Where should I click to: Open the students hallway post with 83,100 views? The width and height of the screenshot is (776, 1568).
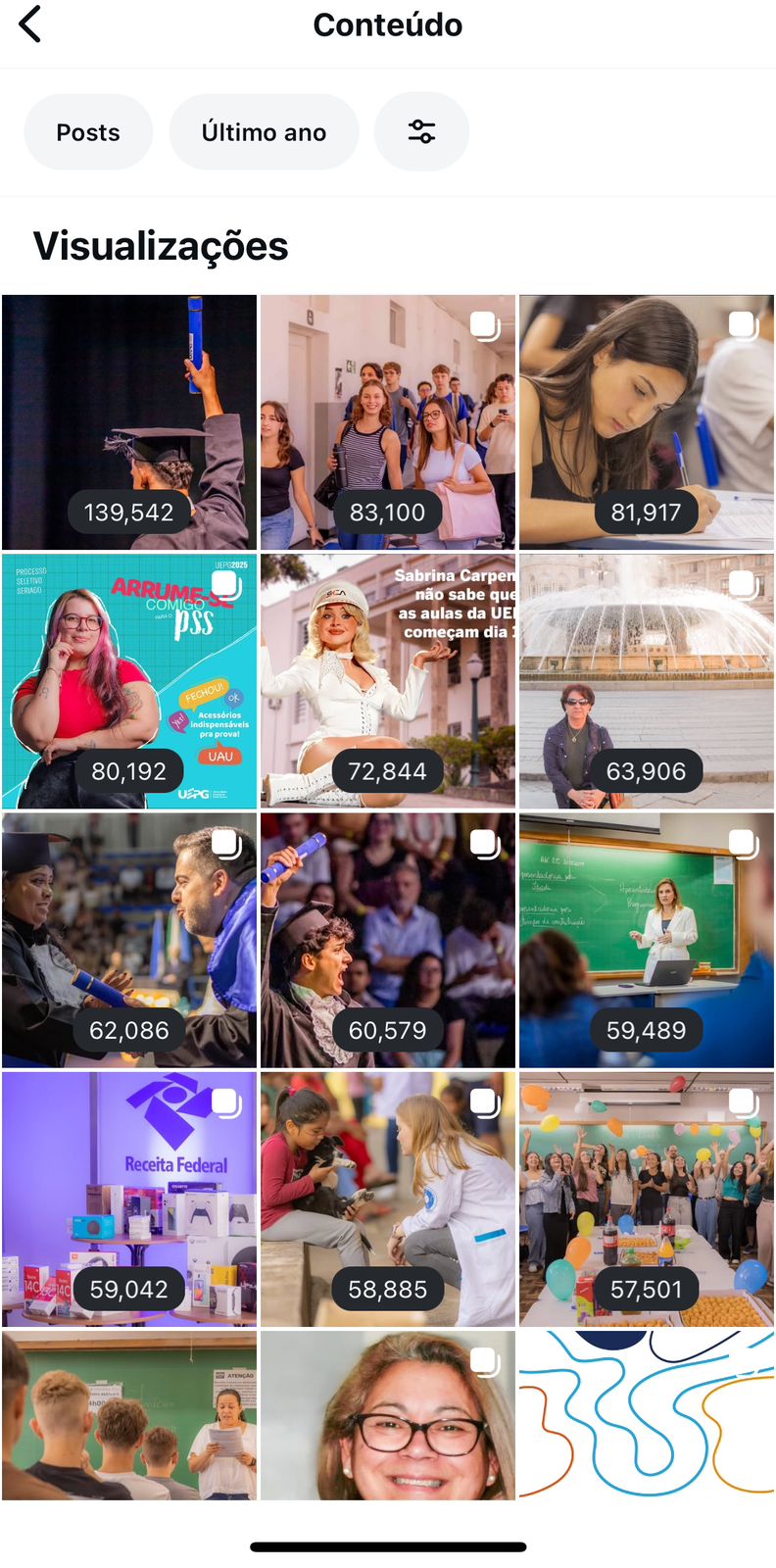pyautogui.click(x=388, y=421)
